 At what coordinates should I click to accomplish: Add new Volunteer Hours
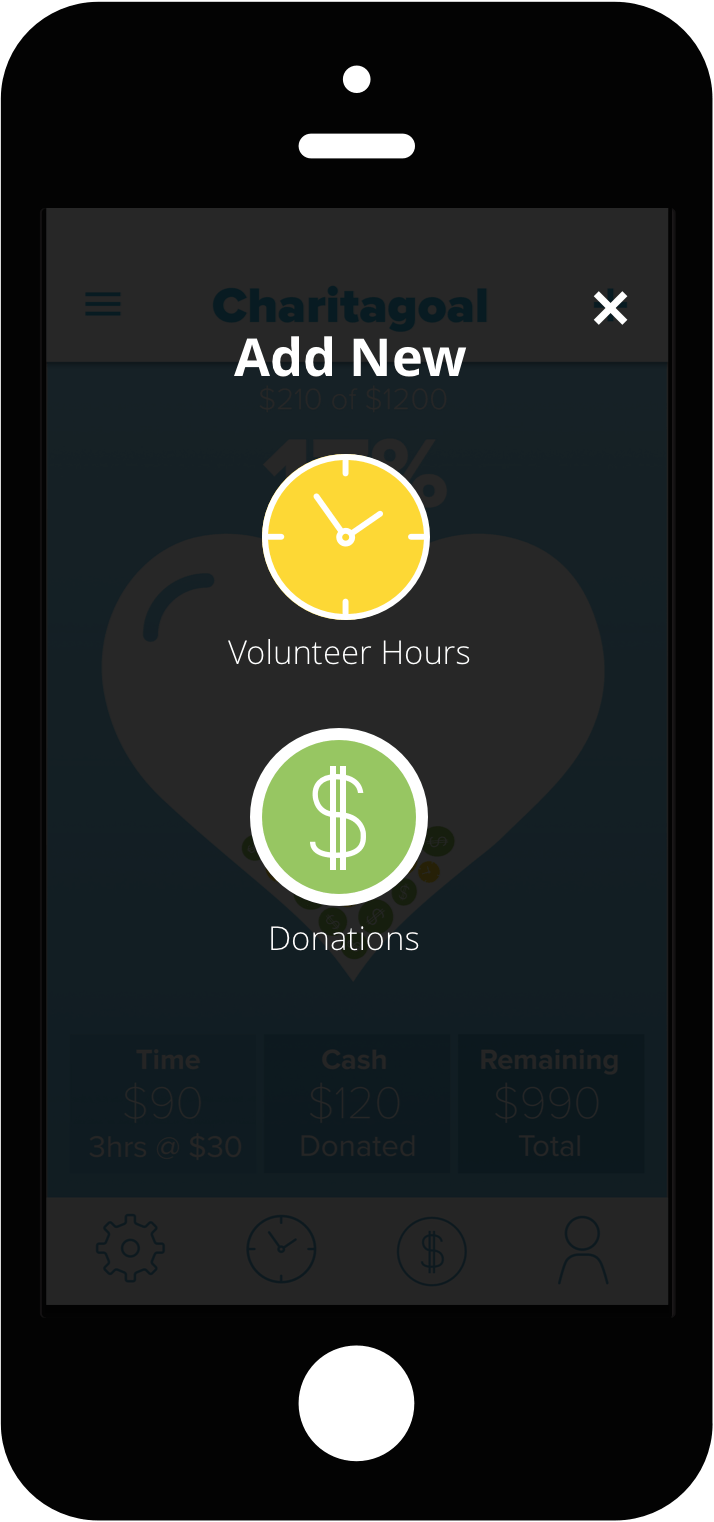[346, 537]
